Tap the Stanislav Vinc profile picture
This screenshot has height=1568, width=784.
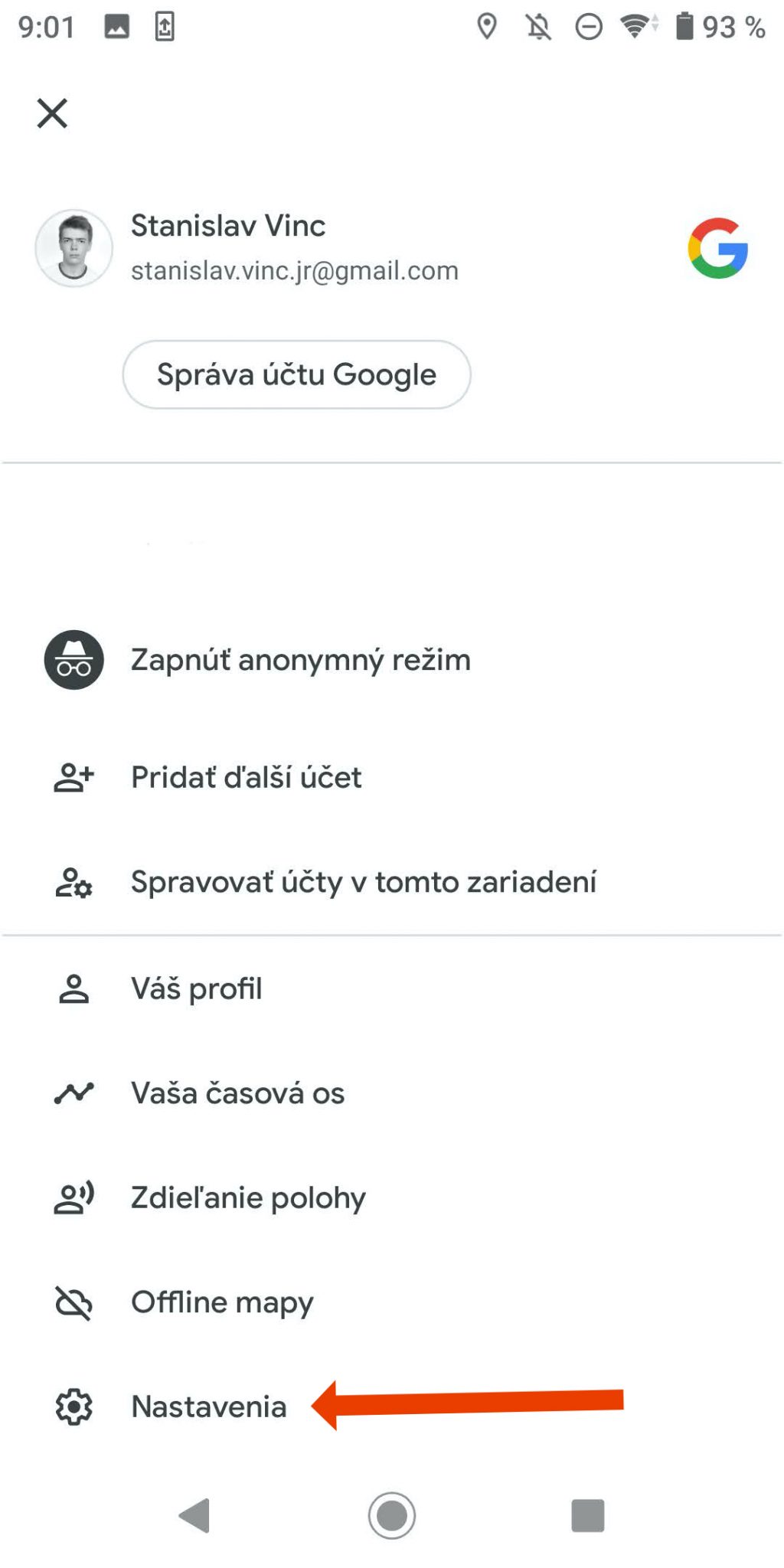tap(73, 248)
